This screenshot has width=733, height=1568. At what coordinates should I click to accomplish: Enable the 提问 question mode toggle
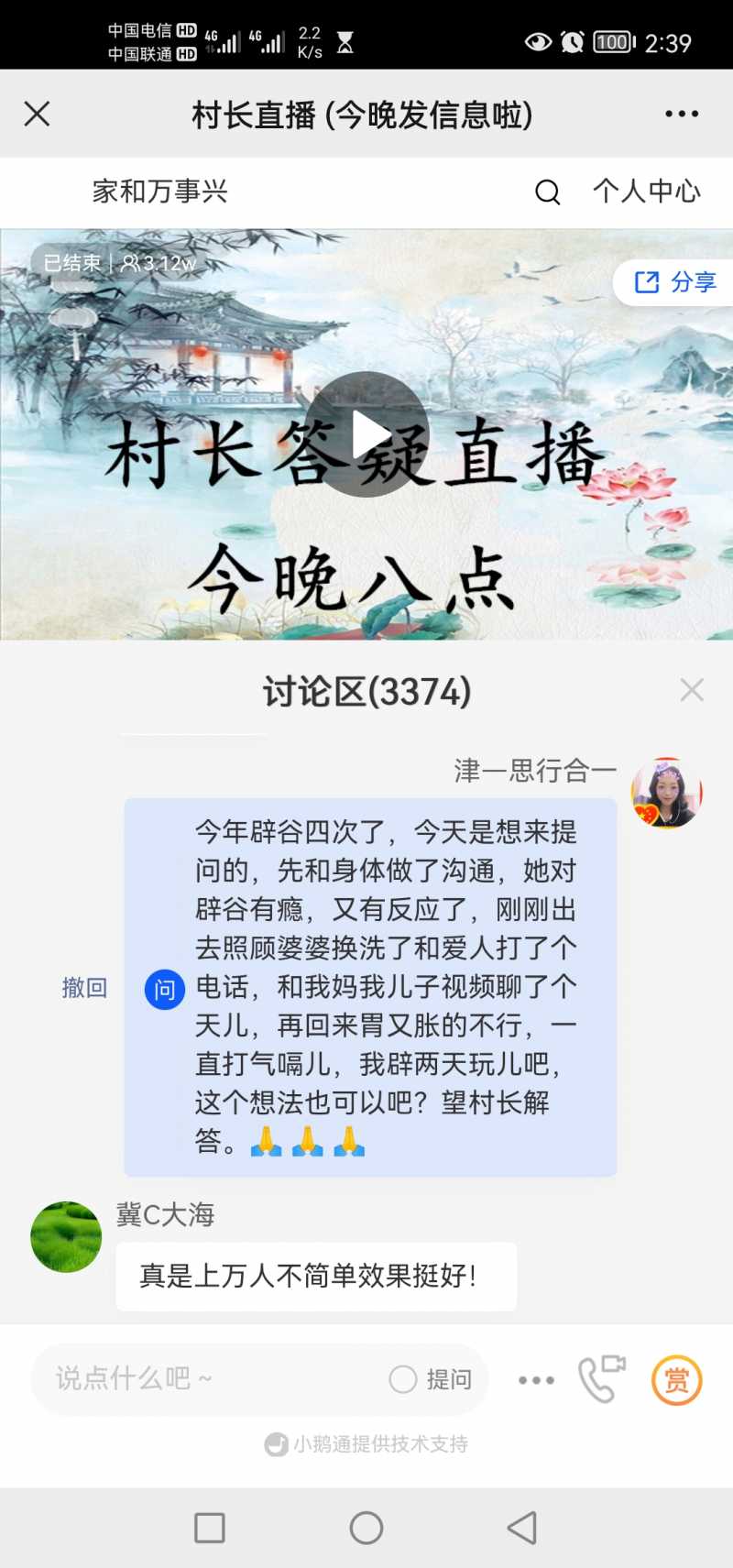(x=432, y=1378)
